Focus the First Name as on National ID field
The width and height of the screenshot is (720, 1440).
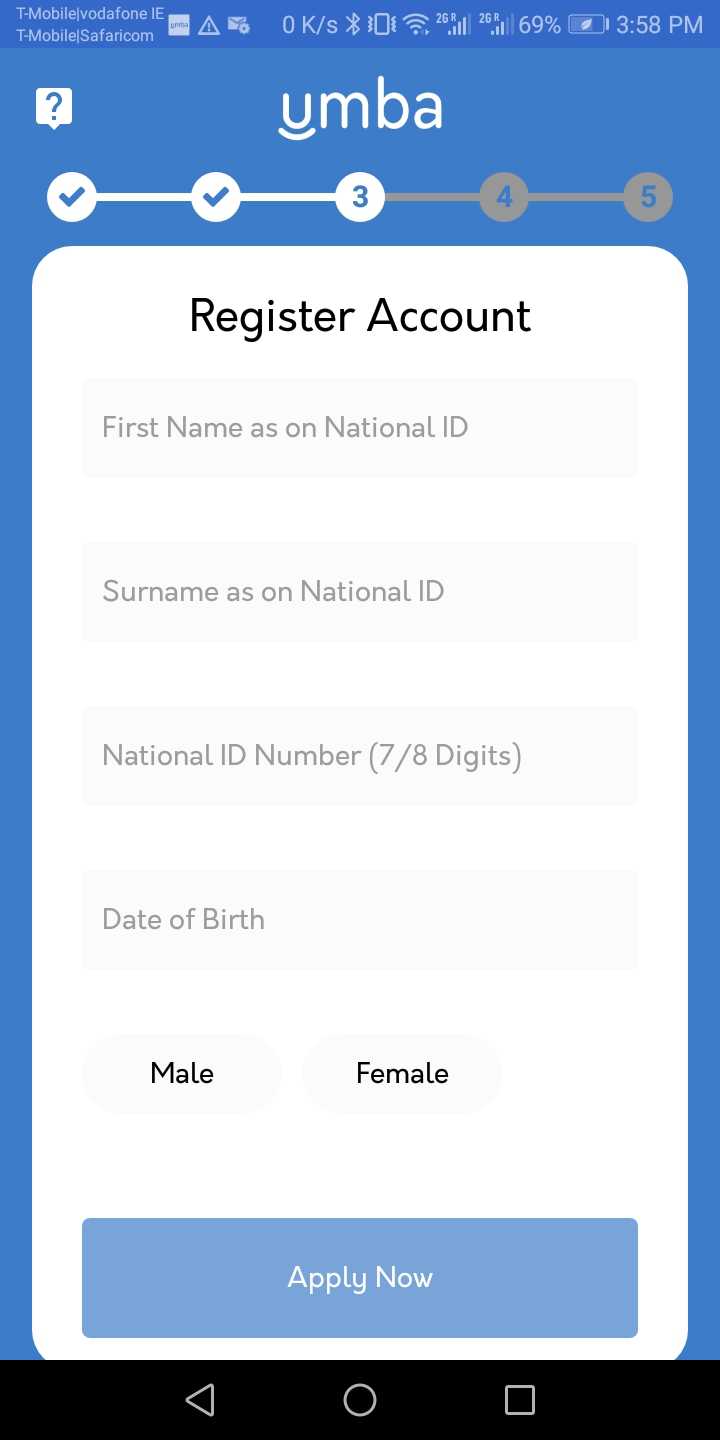point(360,428)
